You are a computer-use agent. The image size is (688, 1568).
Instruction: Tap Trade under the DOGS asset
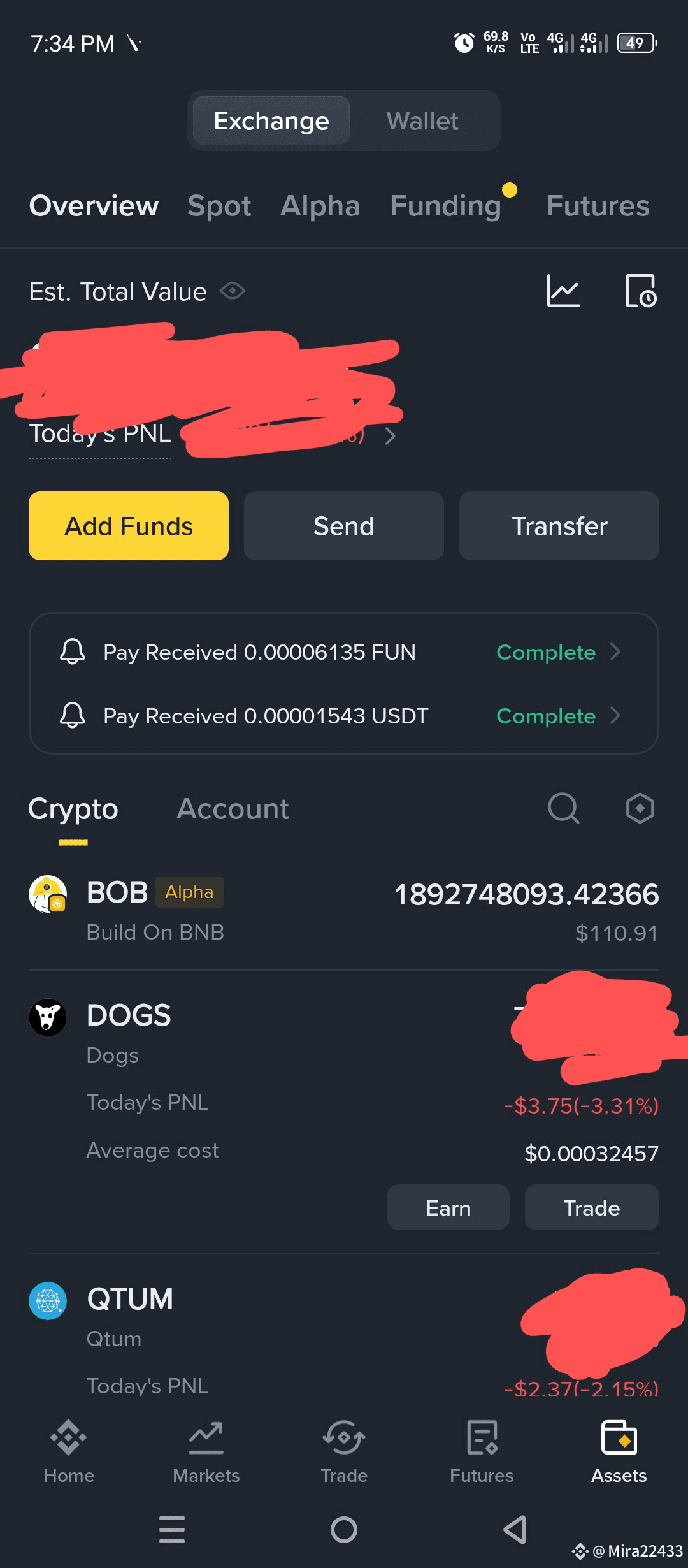coord(592,1207)
